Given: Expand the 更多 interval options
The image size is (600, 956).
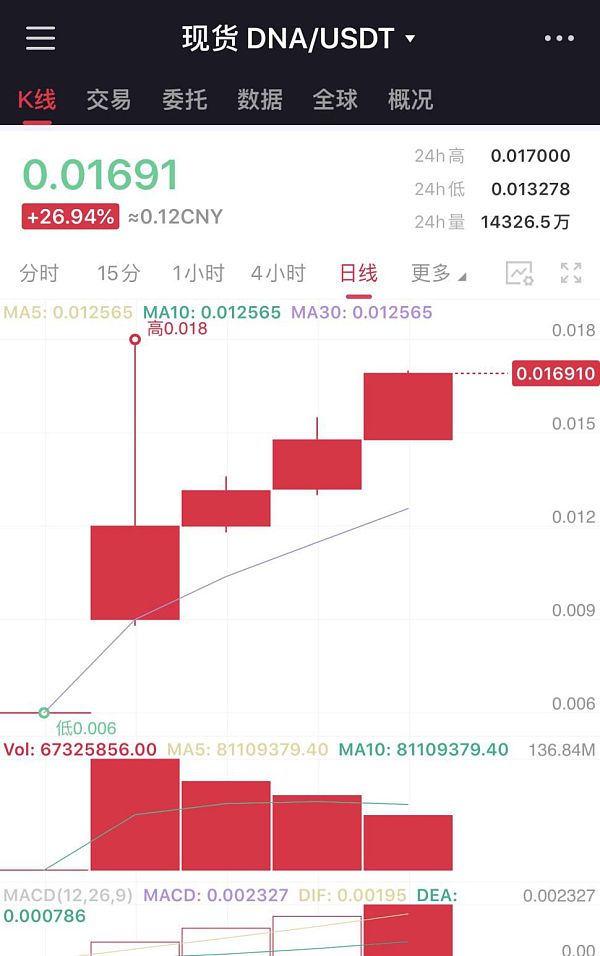Looking at the screenshot, I should [x=438, y=273].
